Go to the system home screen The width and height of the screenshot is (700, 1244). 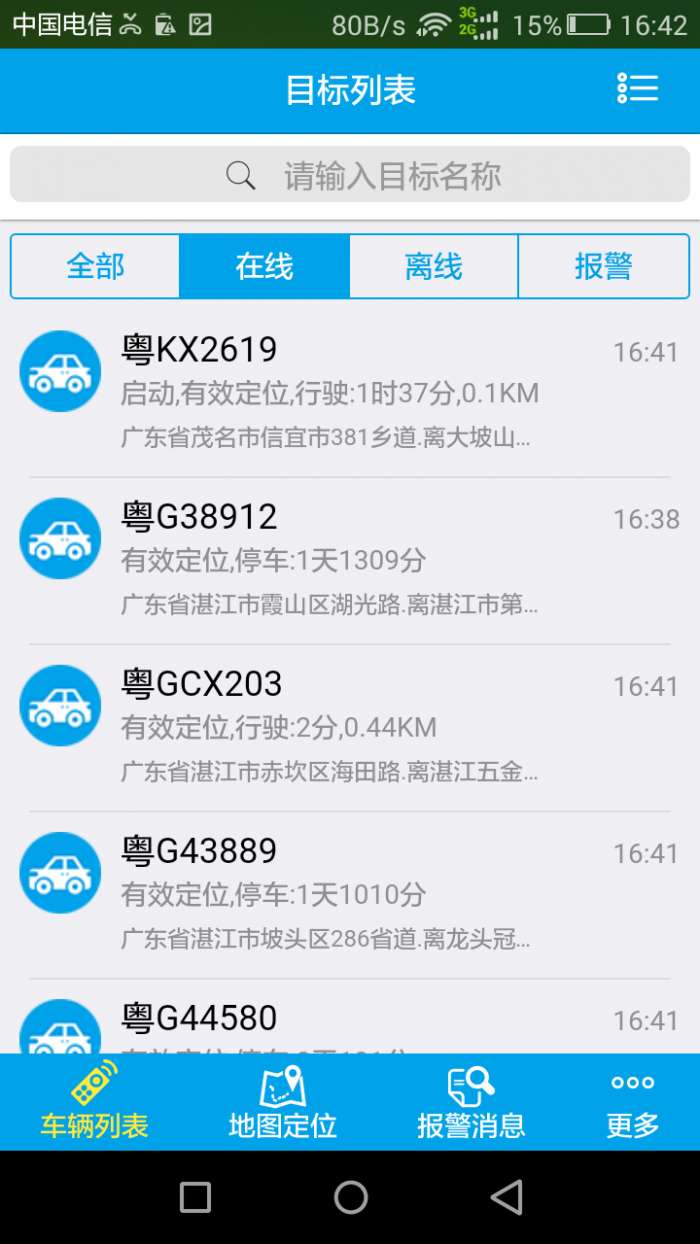[351, 1197]
